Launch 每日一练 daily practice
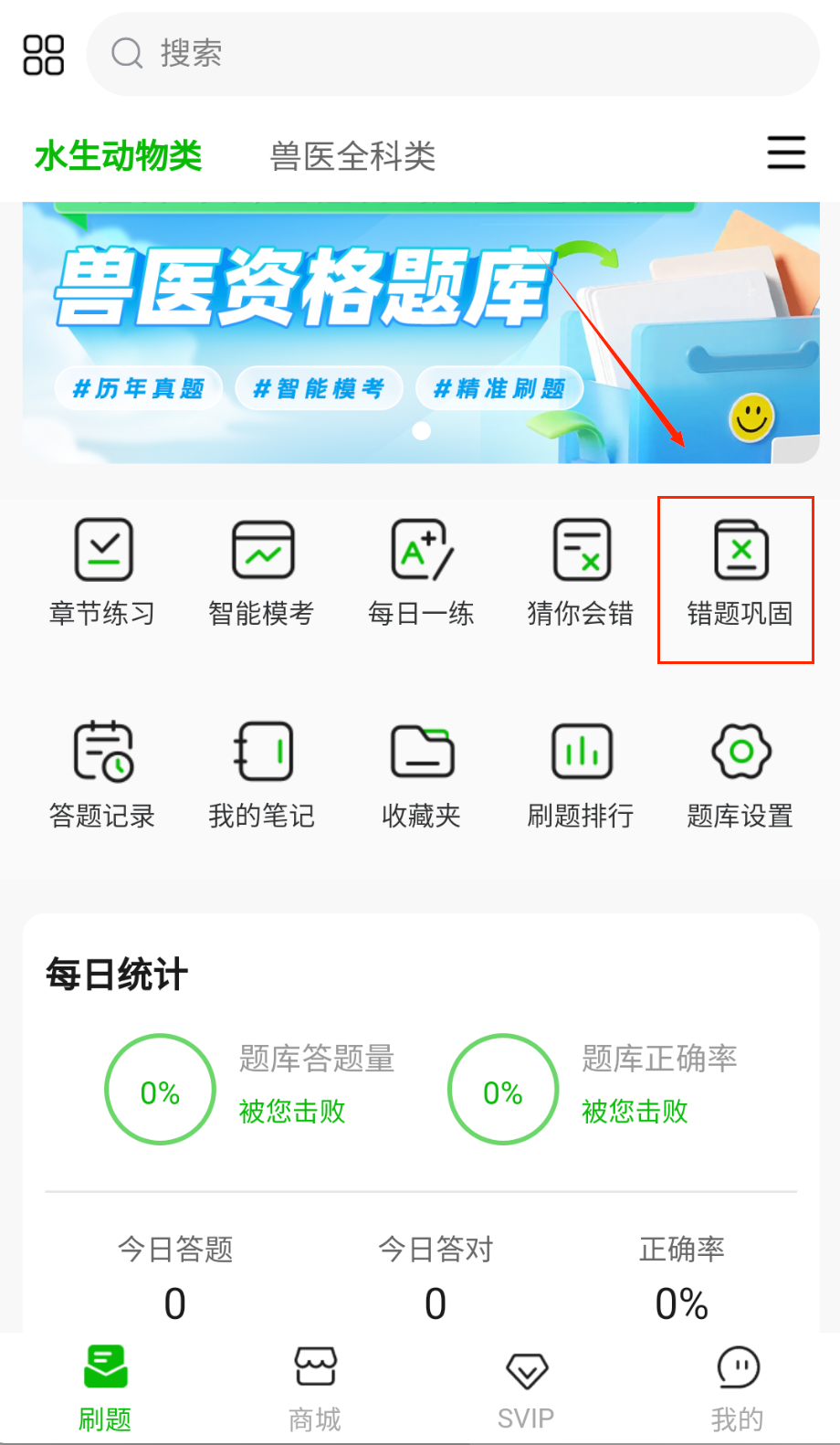 (421, 573)
